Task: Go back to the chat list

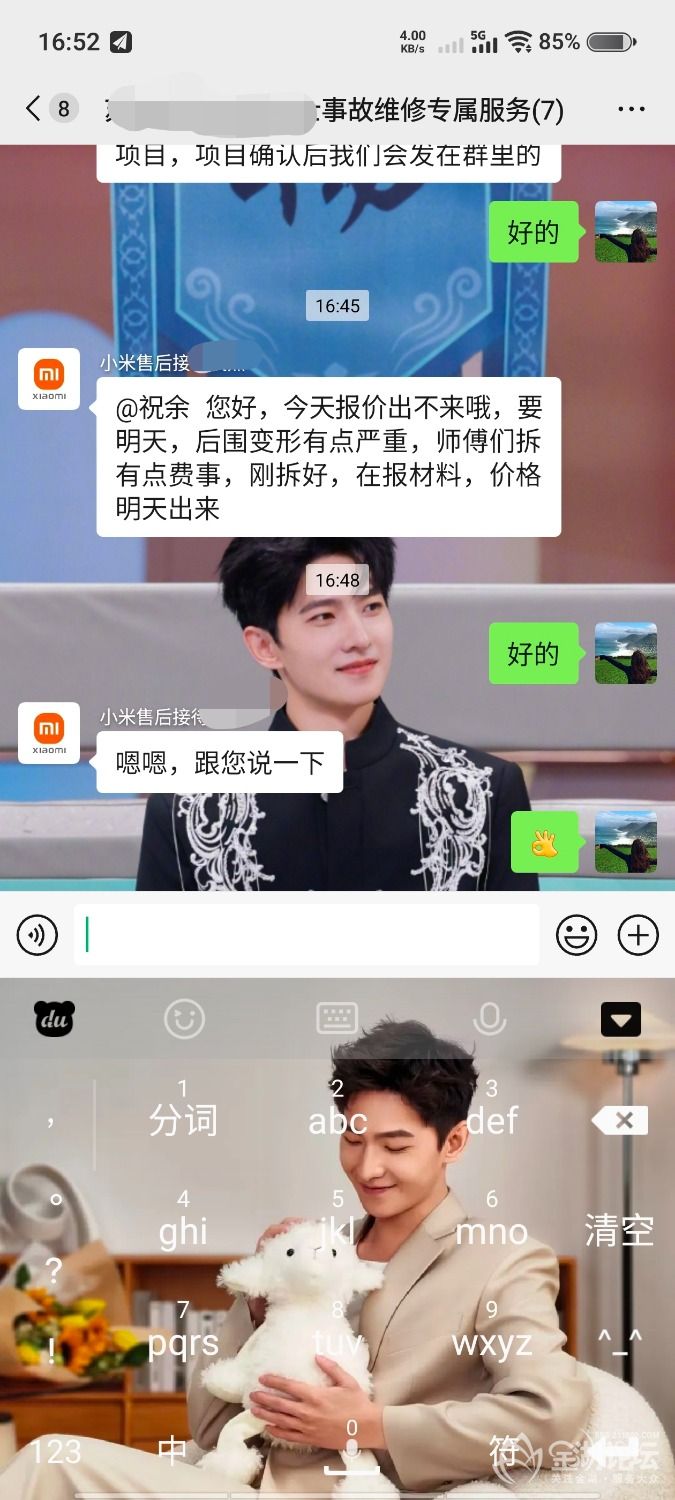Action: (35, 108)
